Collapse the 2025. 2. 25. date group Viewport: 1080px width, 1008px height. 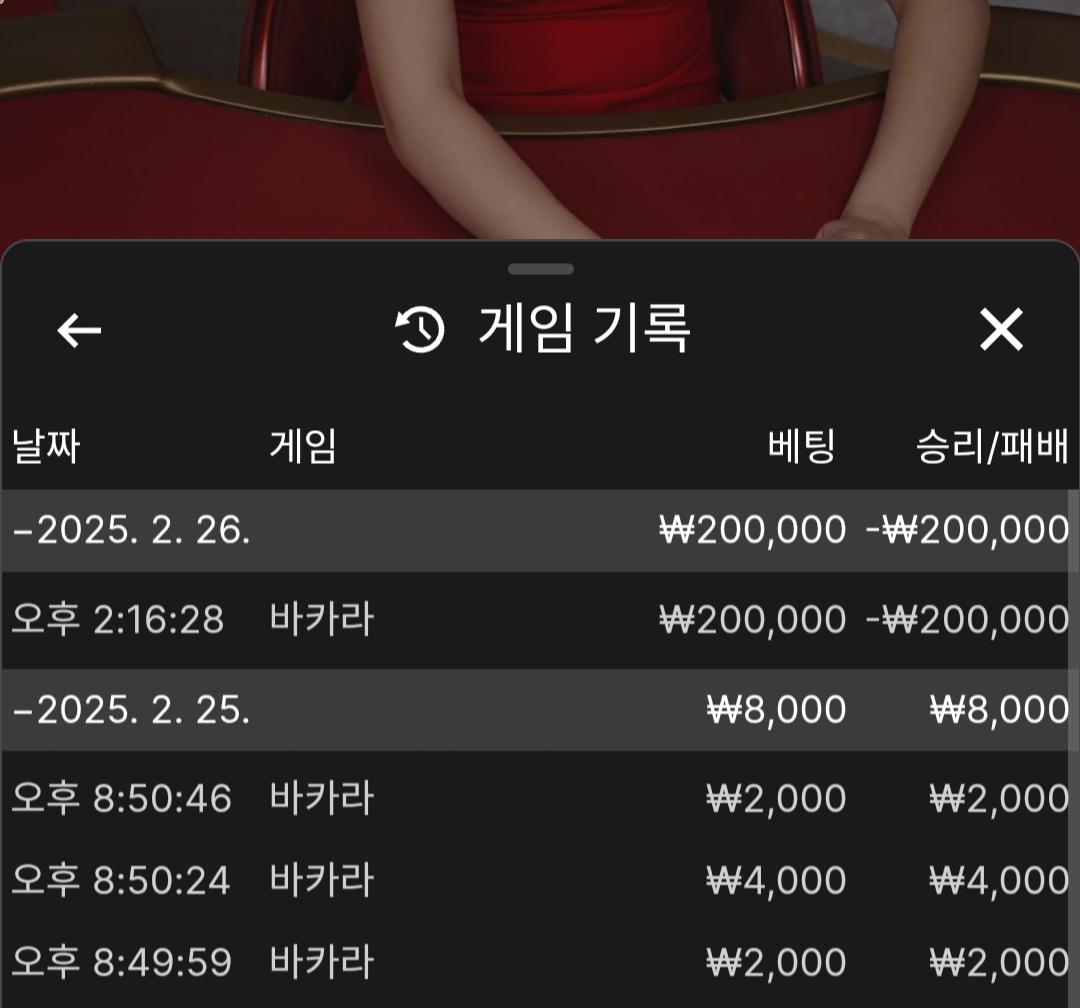tap(131, 710)
